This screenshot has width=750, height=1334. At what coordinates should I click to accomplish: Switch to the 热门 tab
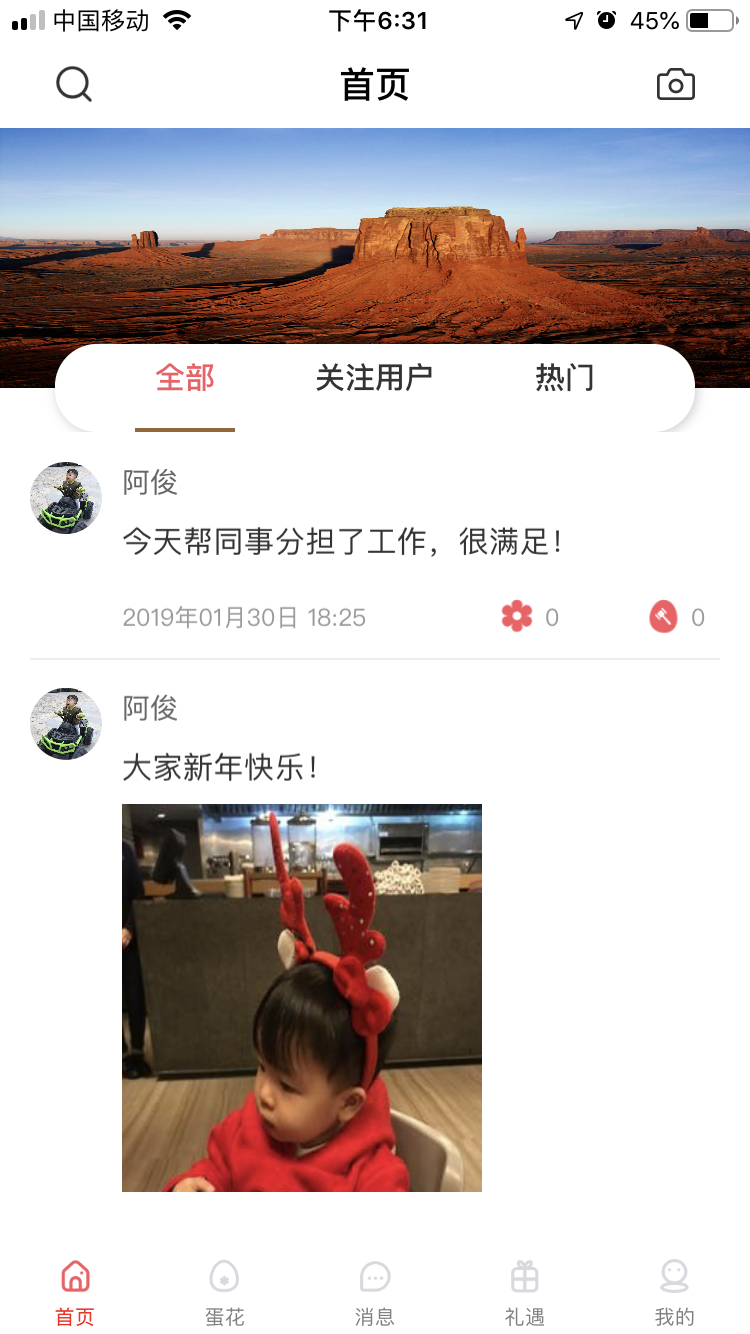565,378
